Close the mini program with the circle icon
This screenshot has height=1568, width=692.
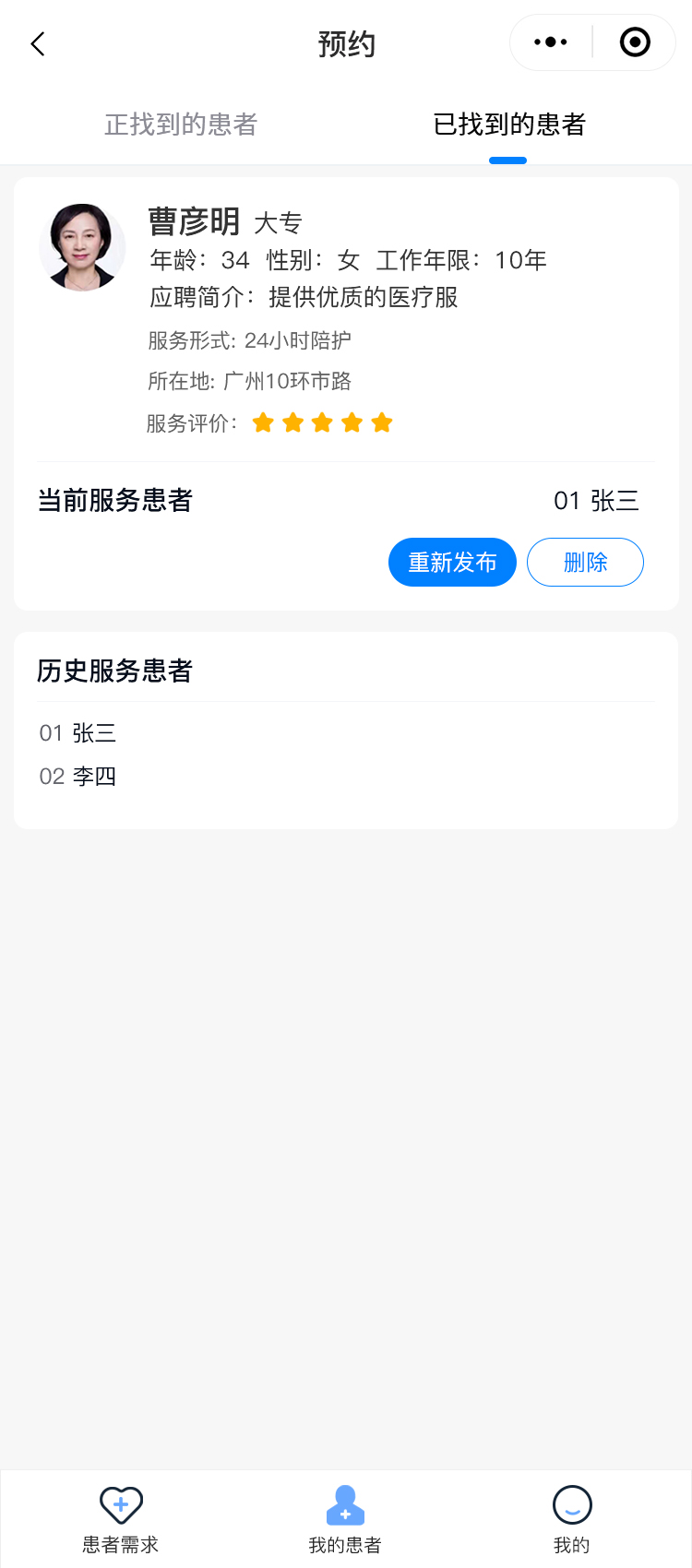pyautogui.click(x=635, y=42)
